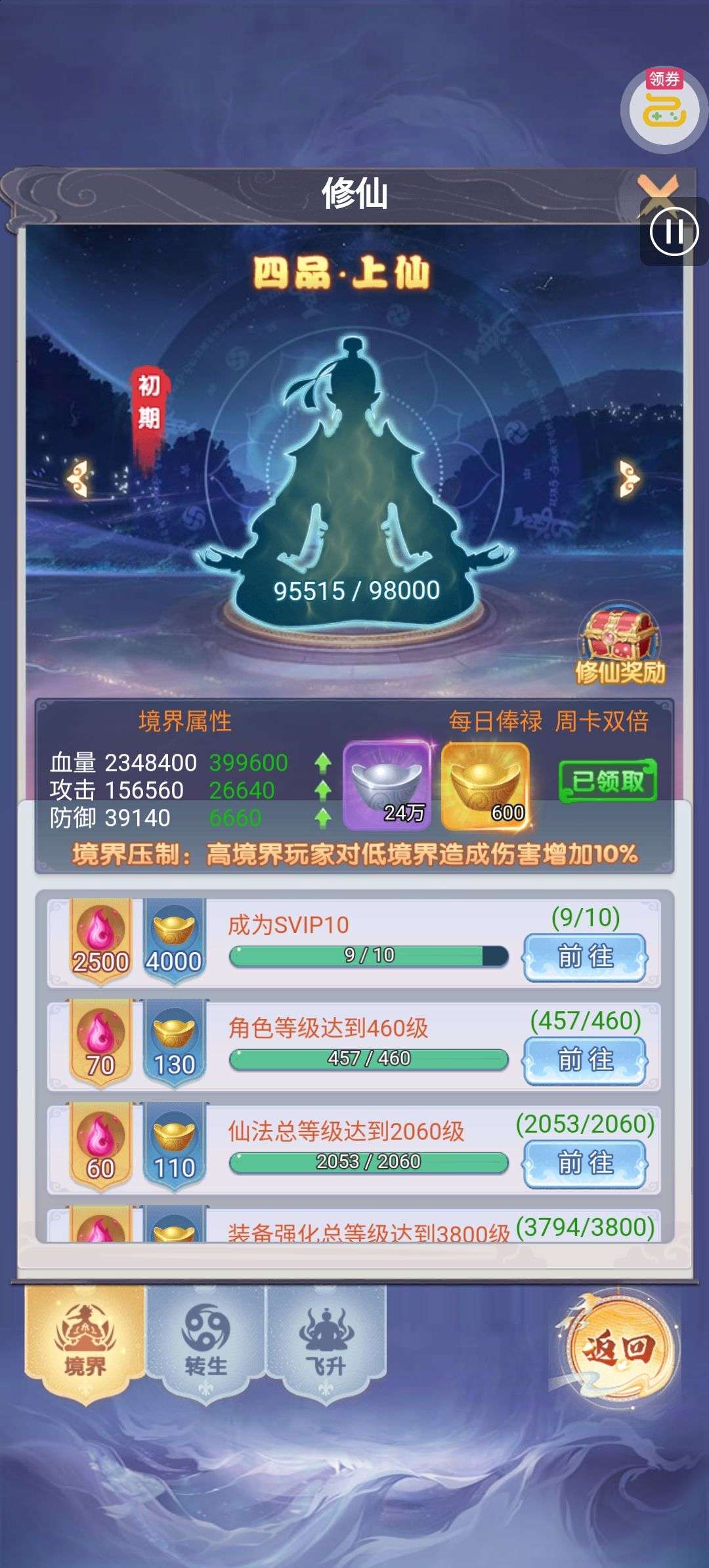The width and height of the screenshot is (709, 1568).
Task: Switch to the 境界 tab
Action: pyautogui.click(x=85, y=1343)
